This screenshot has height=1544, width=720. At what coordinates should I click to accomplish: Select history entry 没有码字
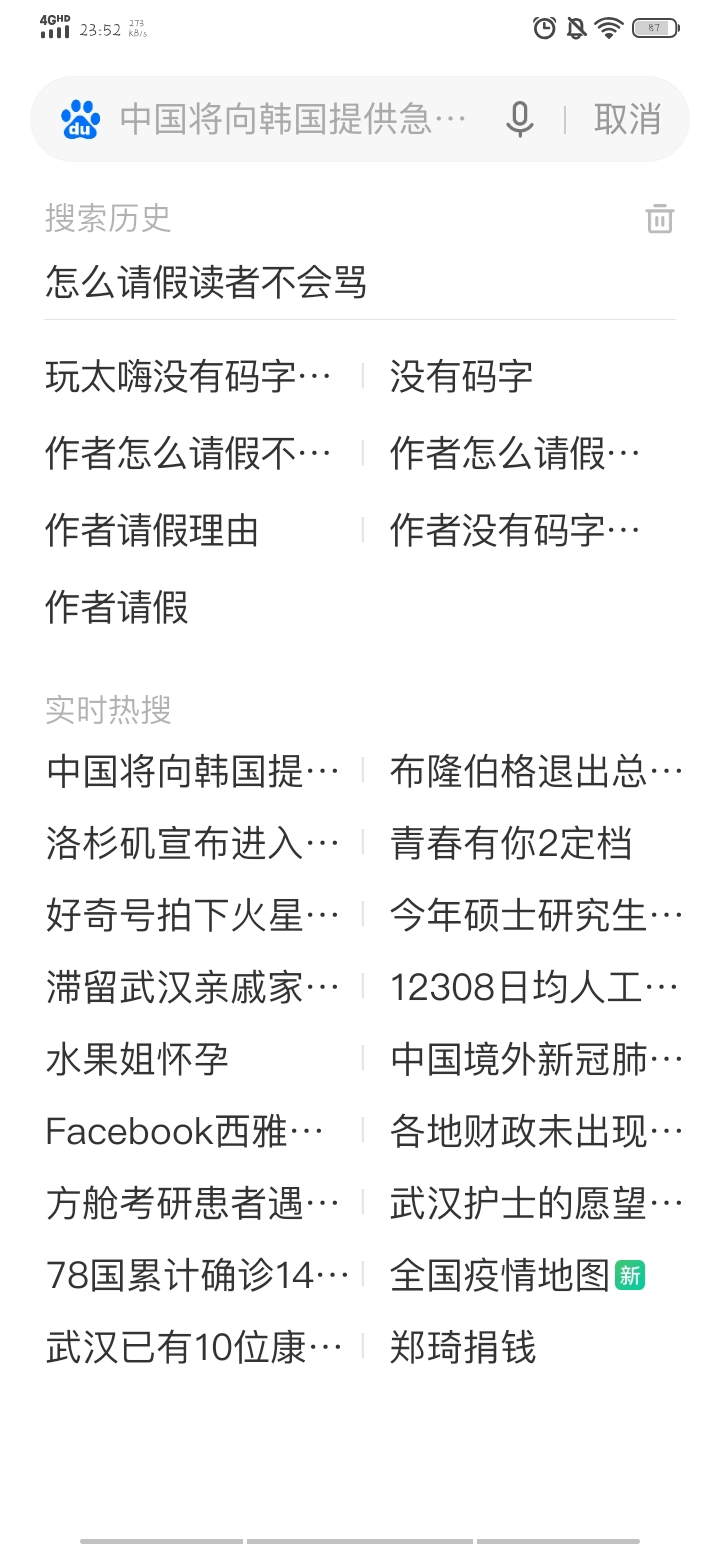click(461, 376)
